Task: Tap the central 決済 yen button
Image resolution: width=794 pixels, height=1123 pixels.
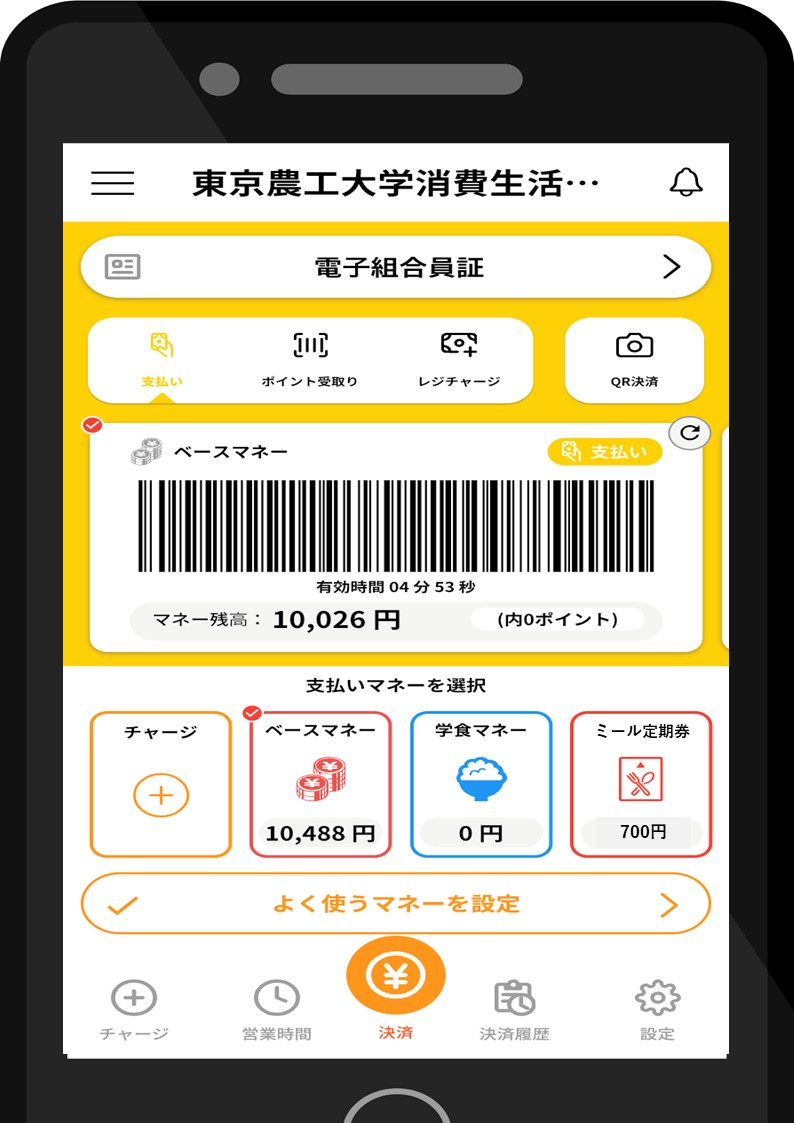Action: click(396, 978)
